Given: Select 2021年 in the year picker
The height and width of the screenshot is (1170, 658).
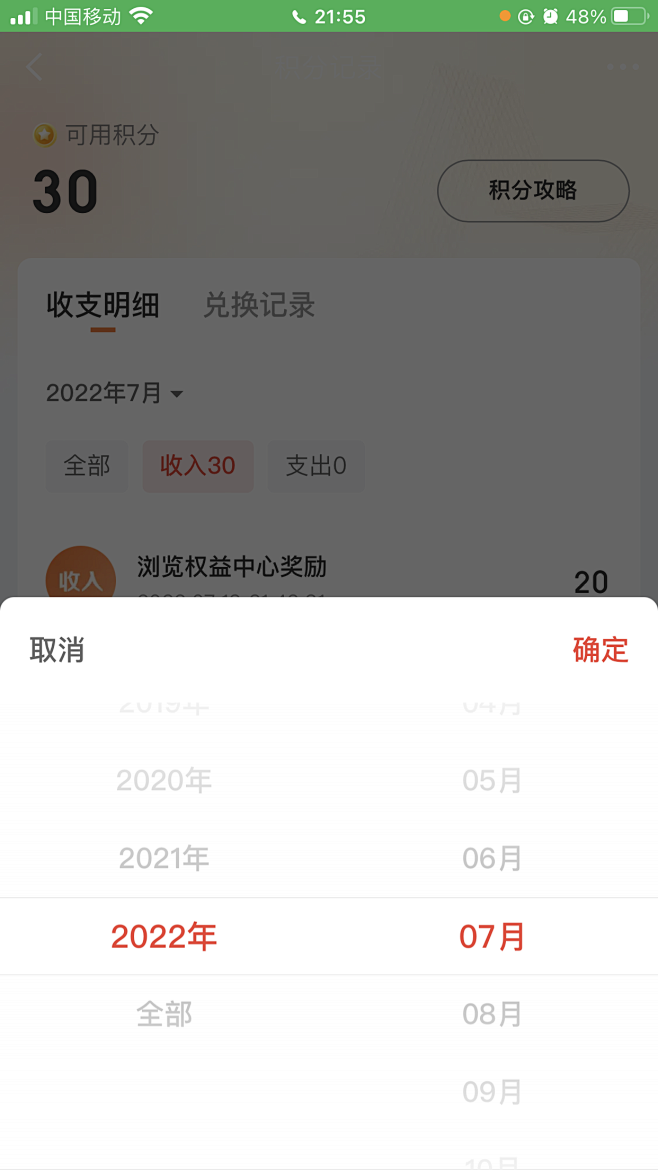Looking at the screenshot, I should click(164, 859).
